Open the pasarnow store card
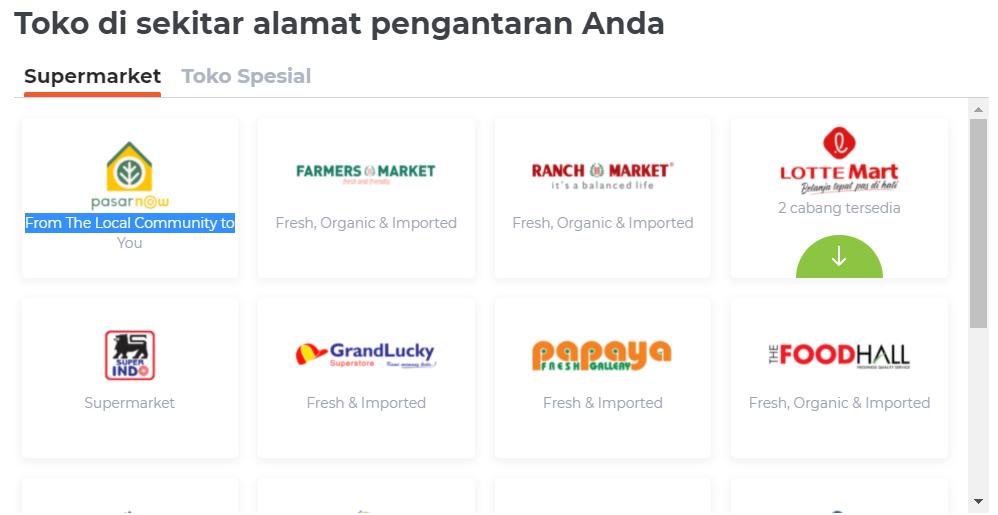The height and width of the screenshot is (515, 998). point(130,198)
